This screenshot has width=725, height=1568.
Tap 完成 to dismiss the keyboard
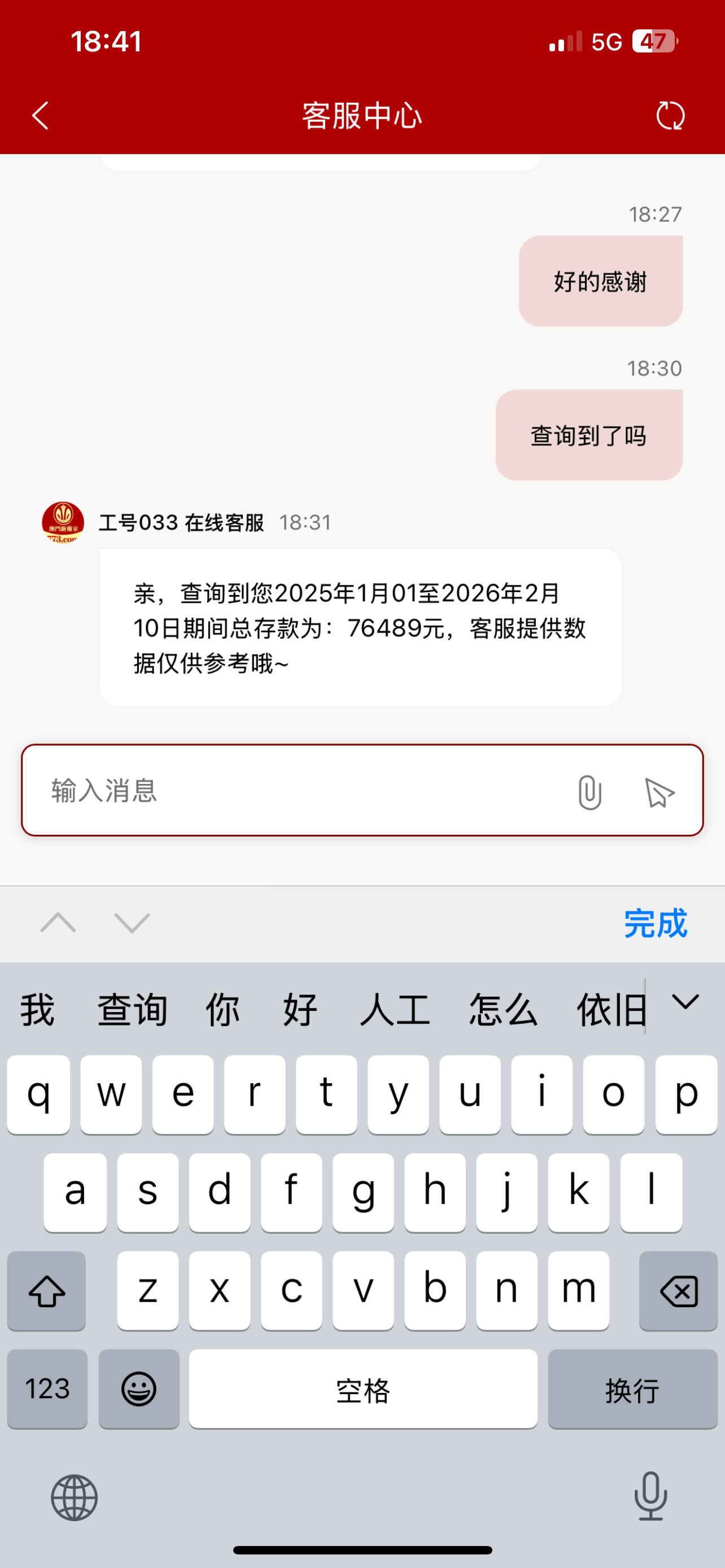pos(655,923)
